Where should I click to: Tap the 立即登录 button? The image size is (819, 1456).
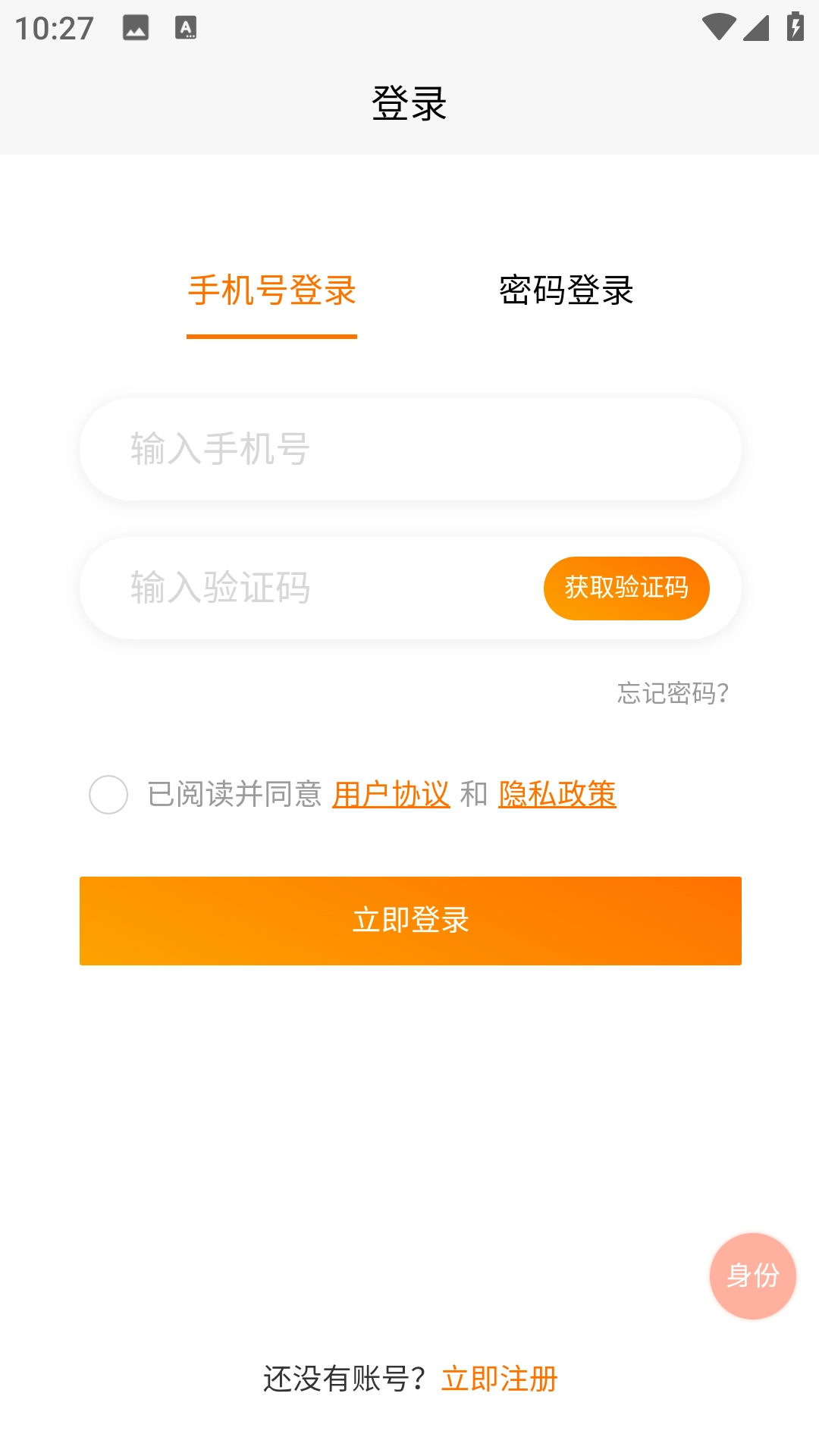coord(410,921)
